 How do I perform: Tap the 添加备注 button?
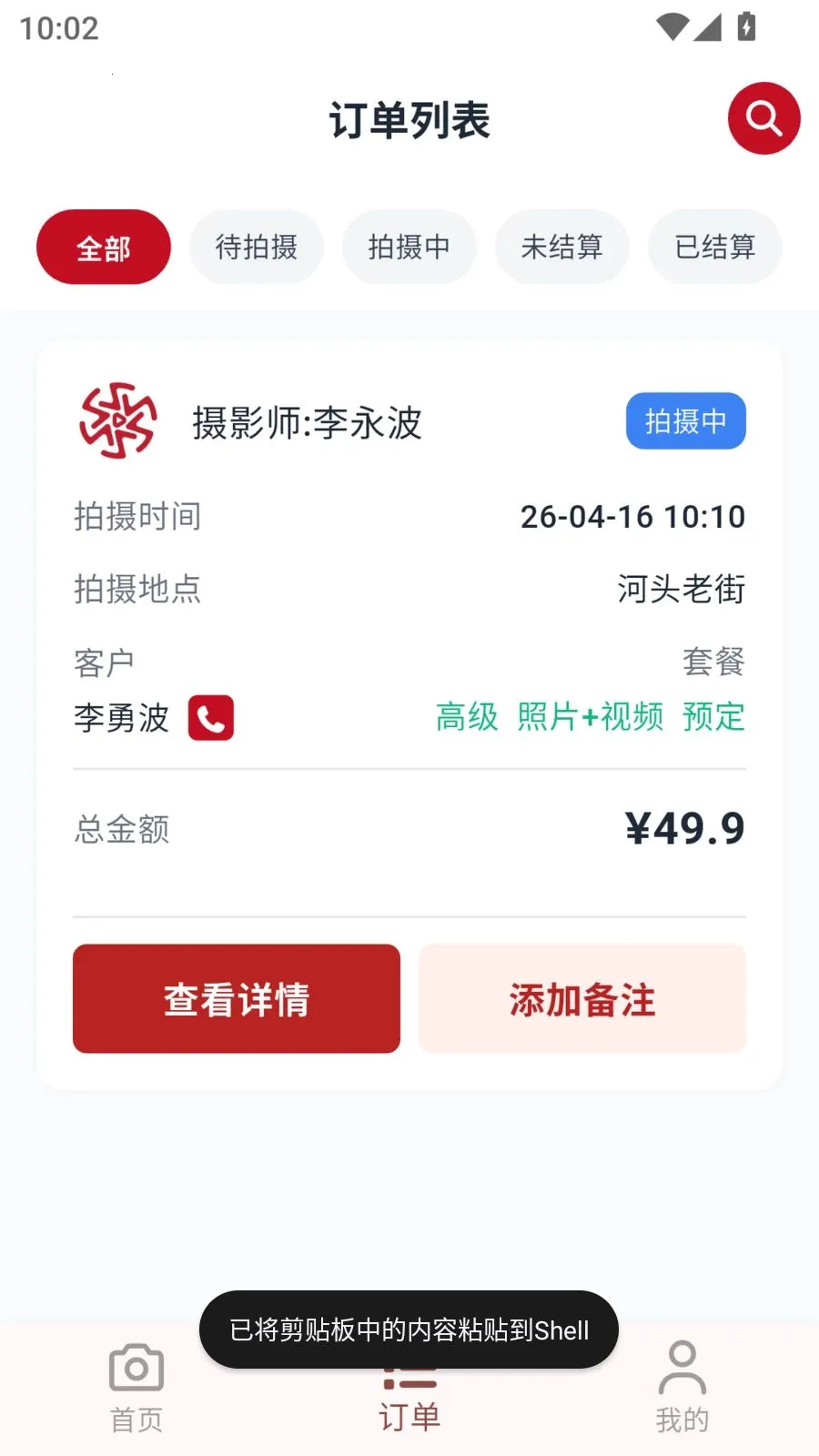coord(582,999)
